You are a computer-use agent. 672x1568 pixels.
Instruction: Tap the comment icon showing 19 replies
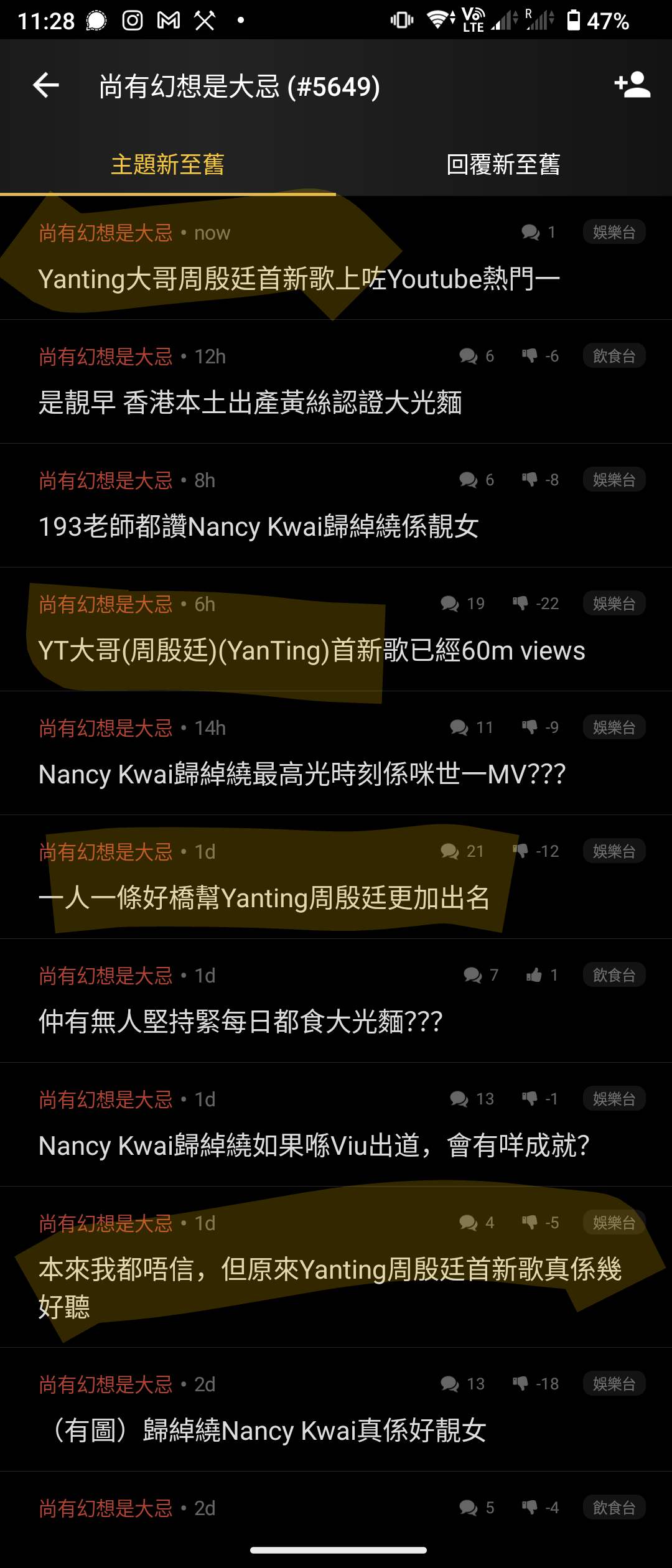pos(449,602)
